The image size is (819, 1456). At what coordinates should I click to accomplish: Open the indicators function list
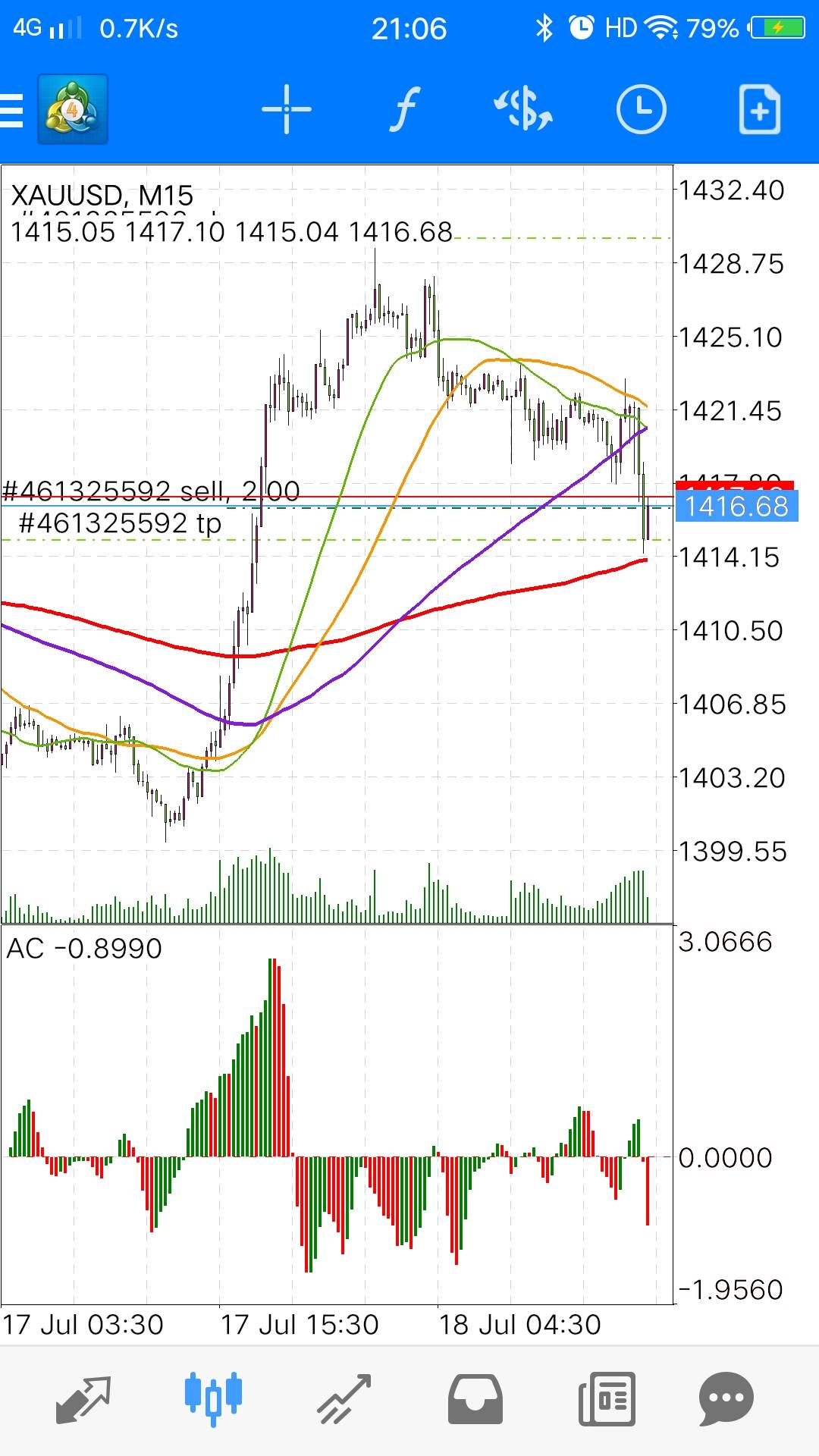click(406, 110)
